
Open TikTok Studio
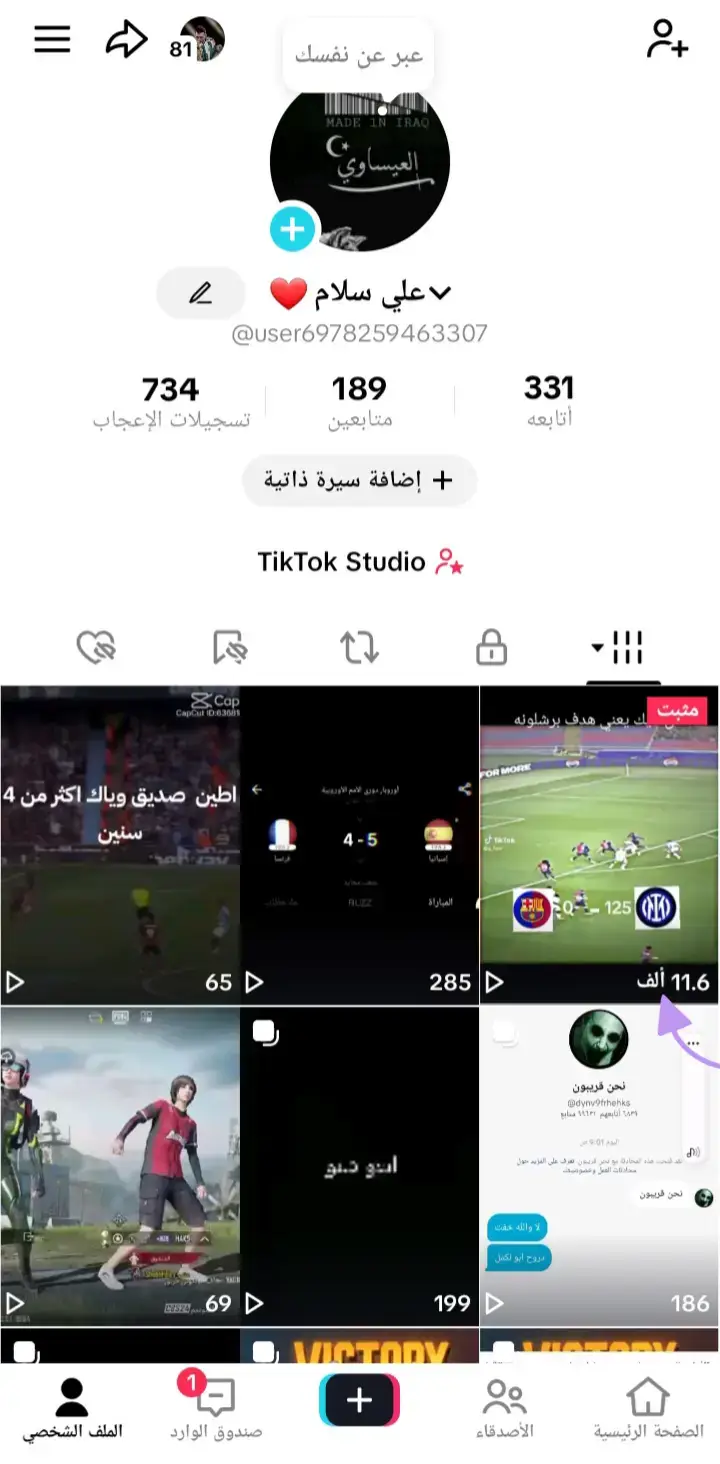[x=359, y=562]
